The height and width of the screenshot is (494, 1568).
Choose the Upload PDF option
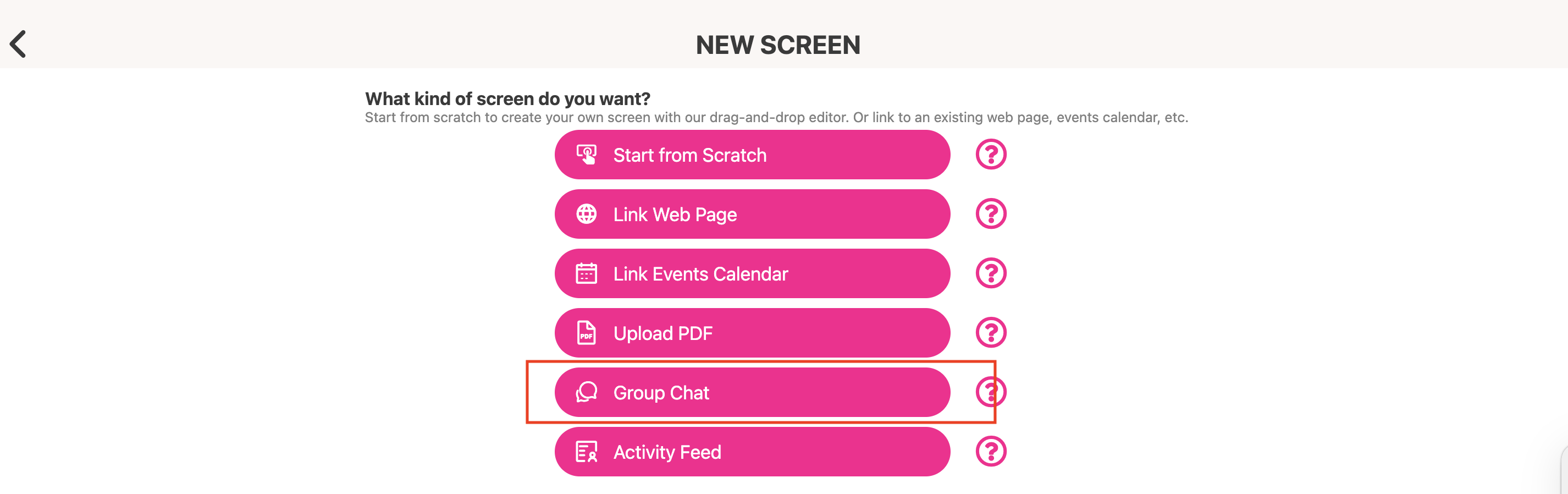point(752,333)
